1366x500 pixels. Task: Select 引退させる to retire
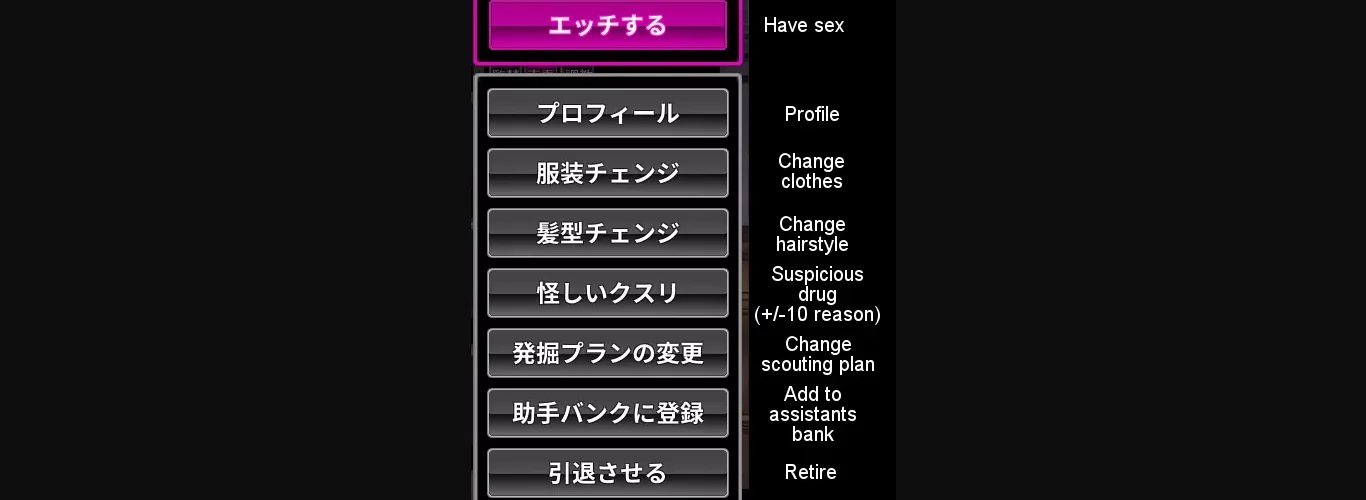pos(607,472)
